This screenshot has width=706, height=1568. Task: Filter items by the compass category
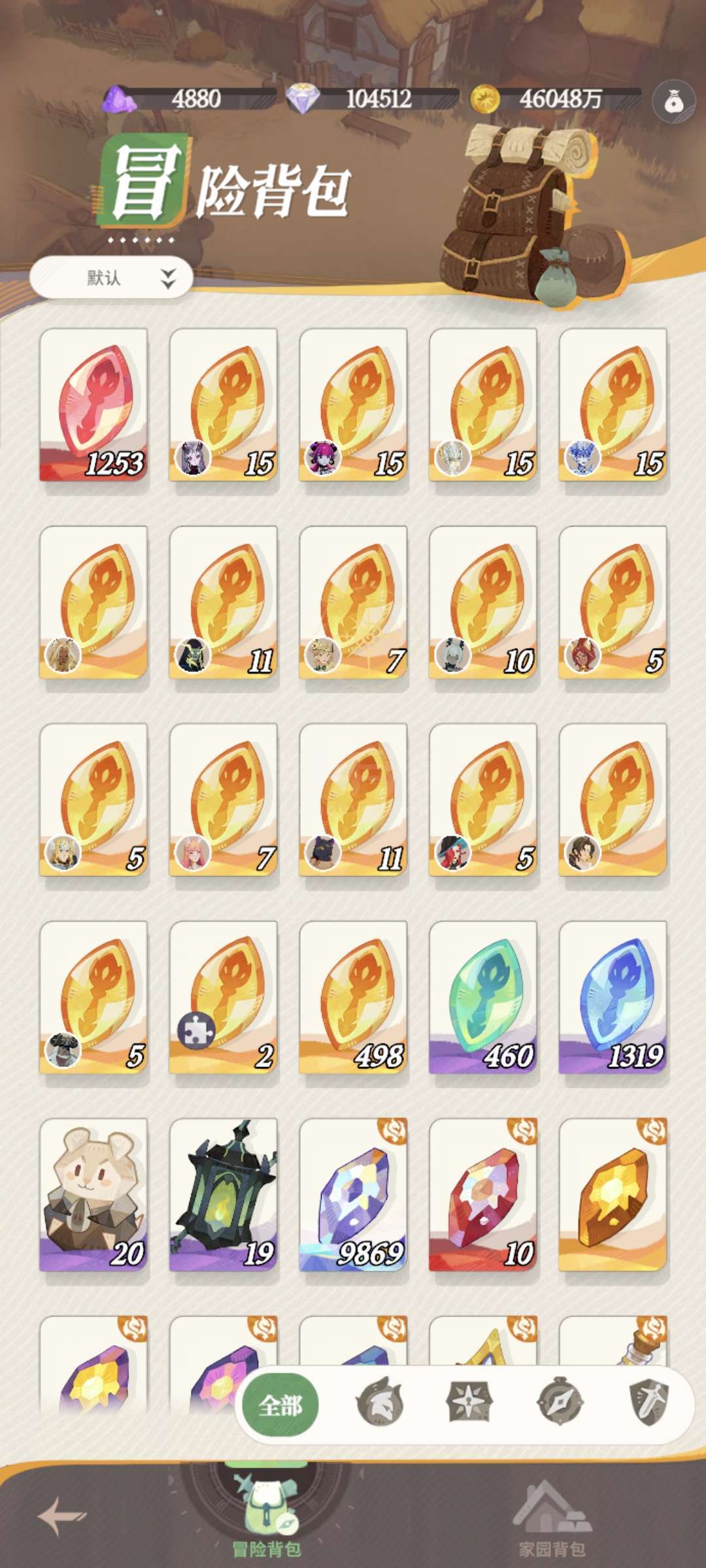coord(560,1401)
